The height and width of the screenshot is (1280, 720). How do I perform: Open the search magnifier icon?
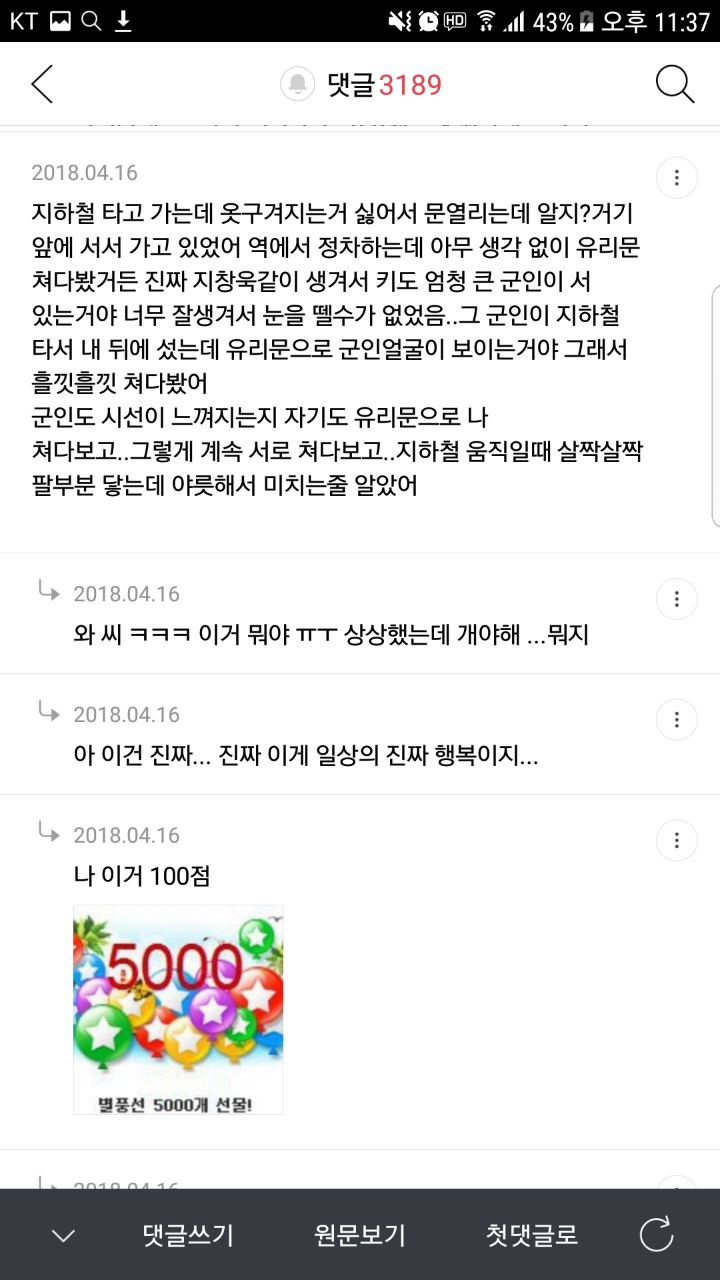coord(675,85)
